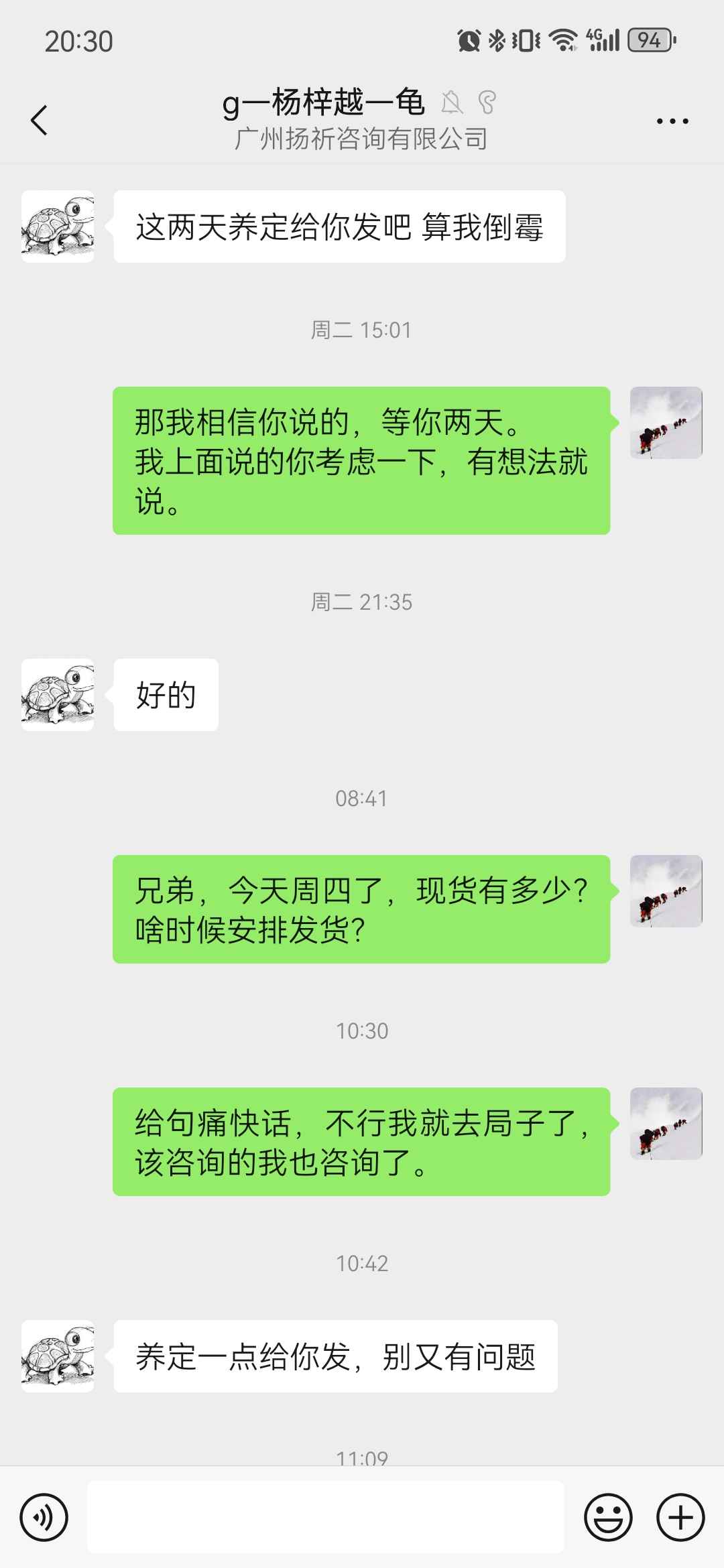This screenshot has width=724, height=1568.
Task: Go back to the chat list
Action: click(x=40, y=121)
